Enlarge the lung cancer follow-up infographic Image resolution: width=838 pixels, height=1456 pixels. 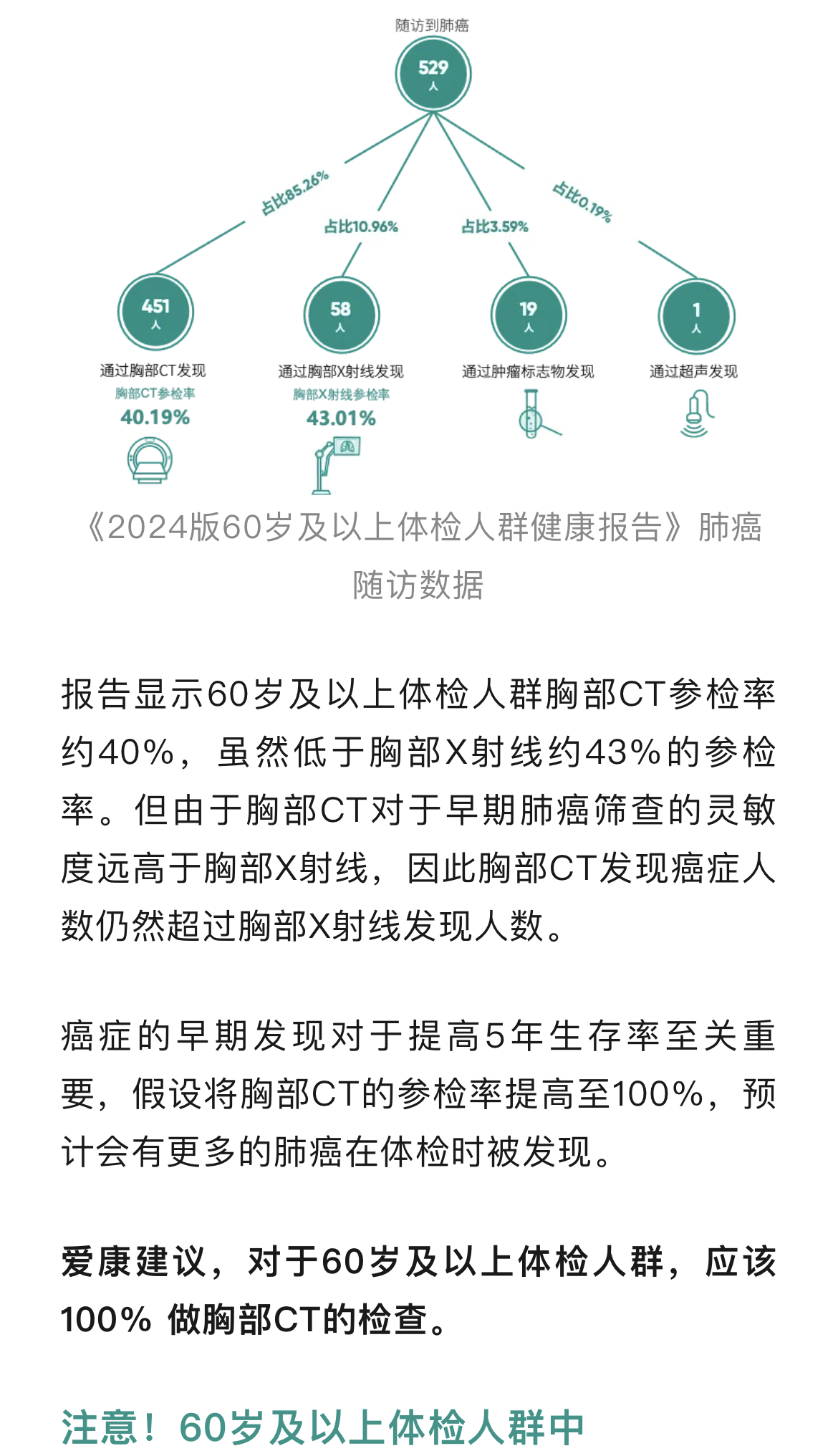coord(430,251)
